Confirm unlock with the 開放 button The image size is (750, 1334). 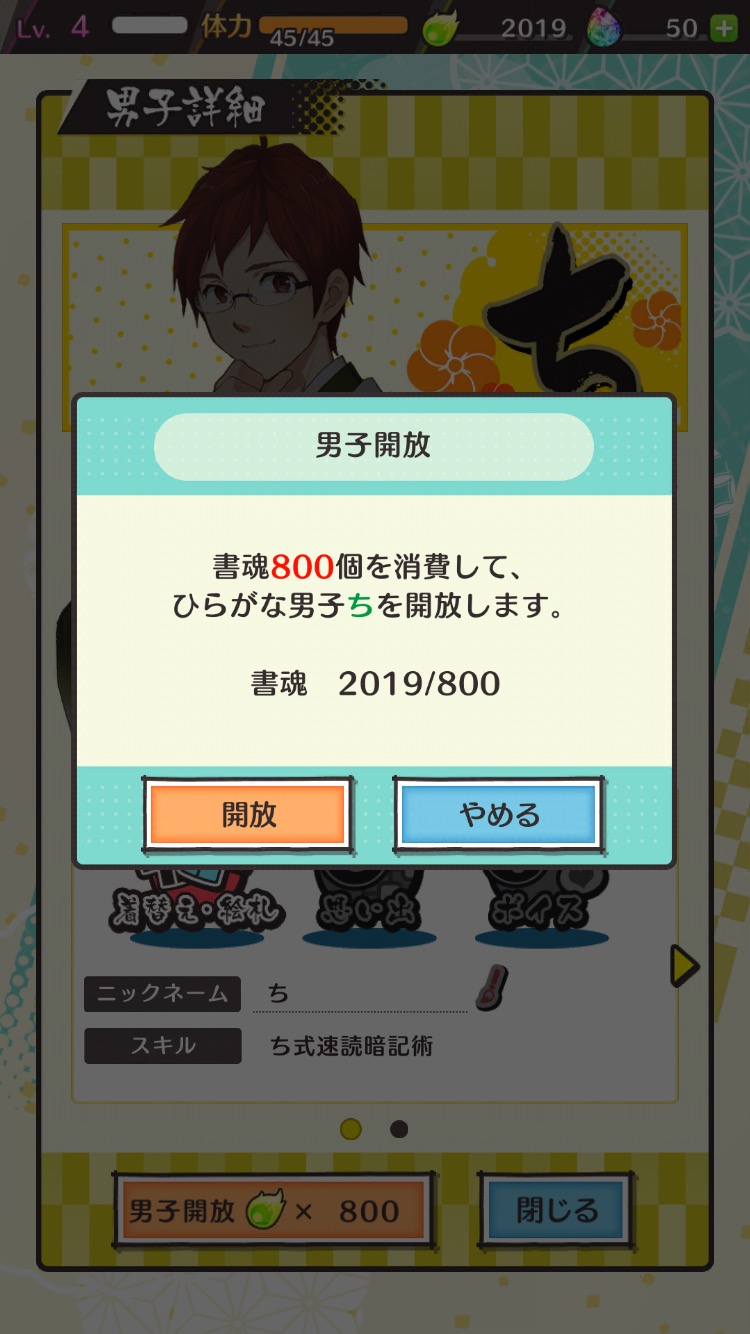[x=248, y=815]
